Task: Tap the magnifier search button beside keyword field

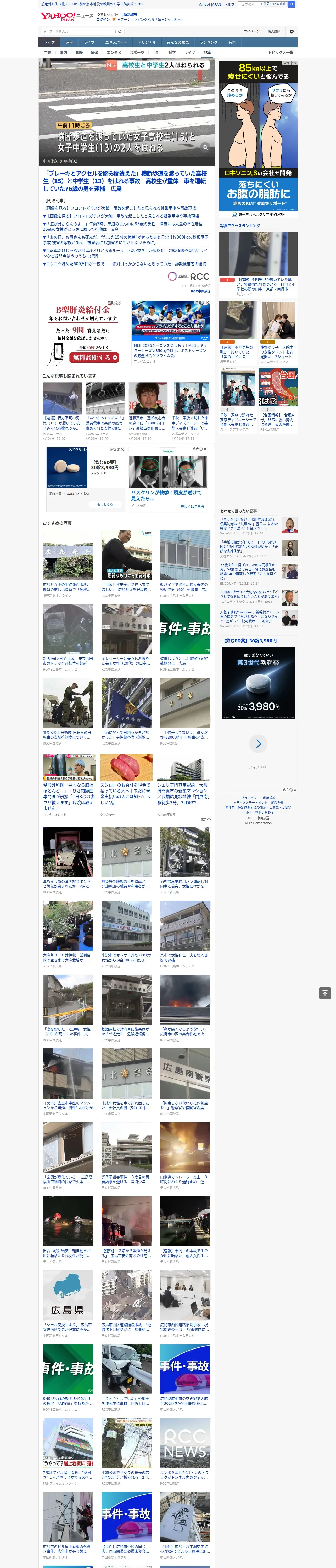Action: point(120,31)
